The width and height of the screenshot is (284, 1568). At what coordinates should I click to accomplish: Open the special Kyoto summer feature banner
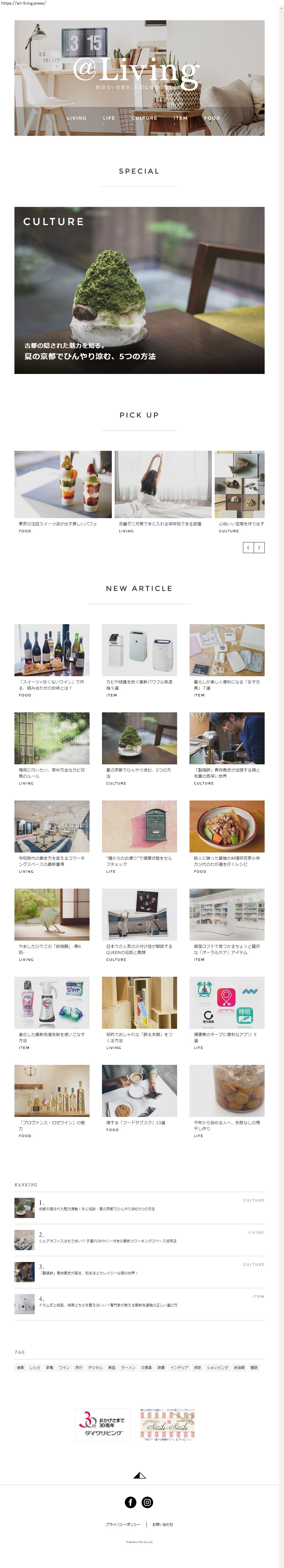pos(139,290)
